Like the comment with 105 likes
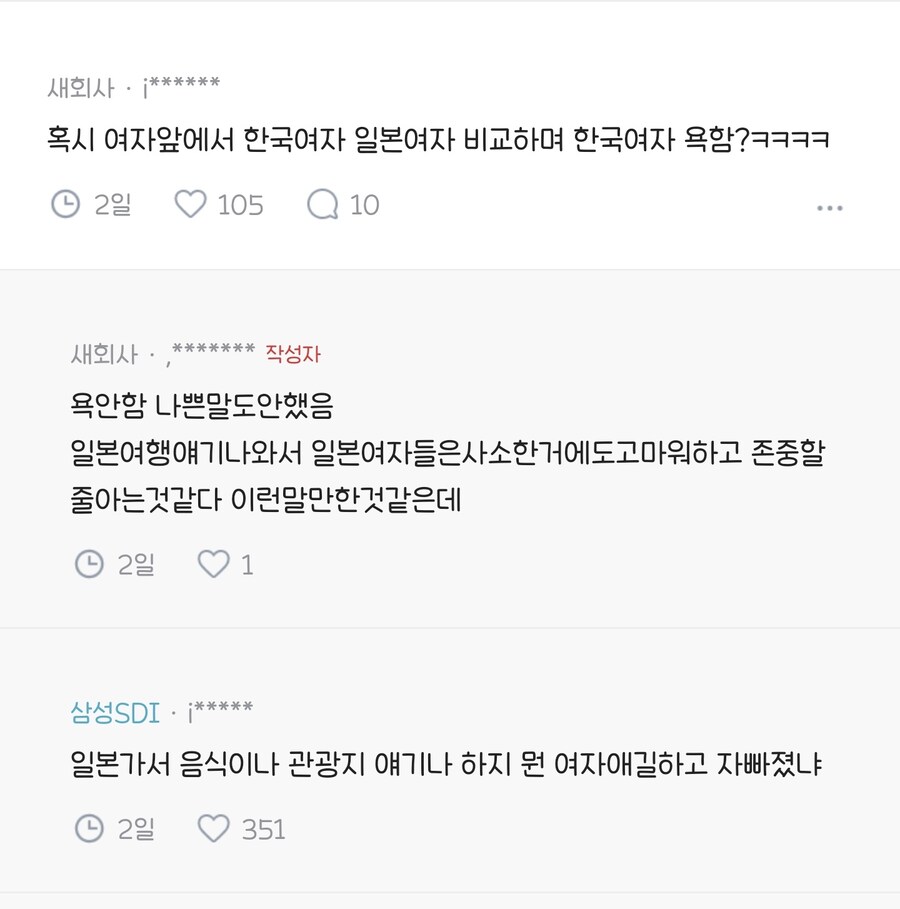 [x=190, y=205]
